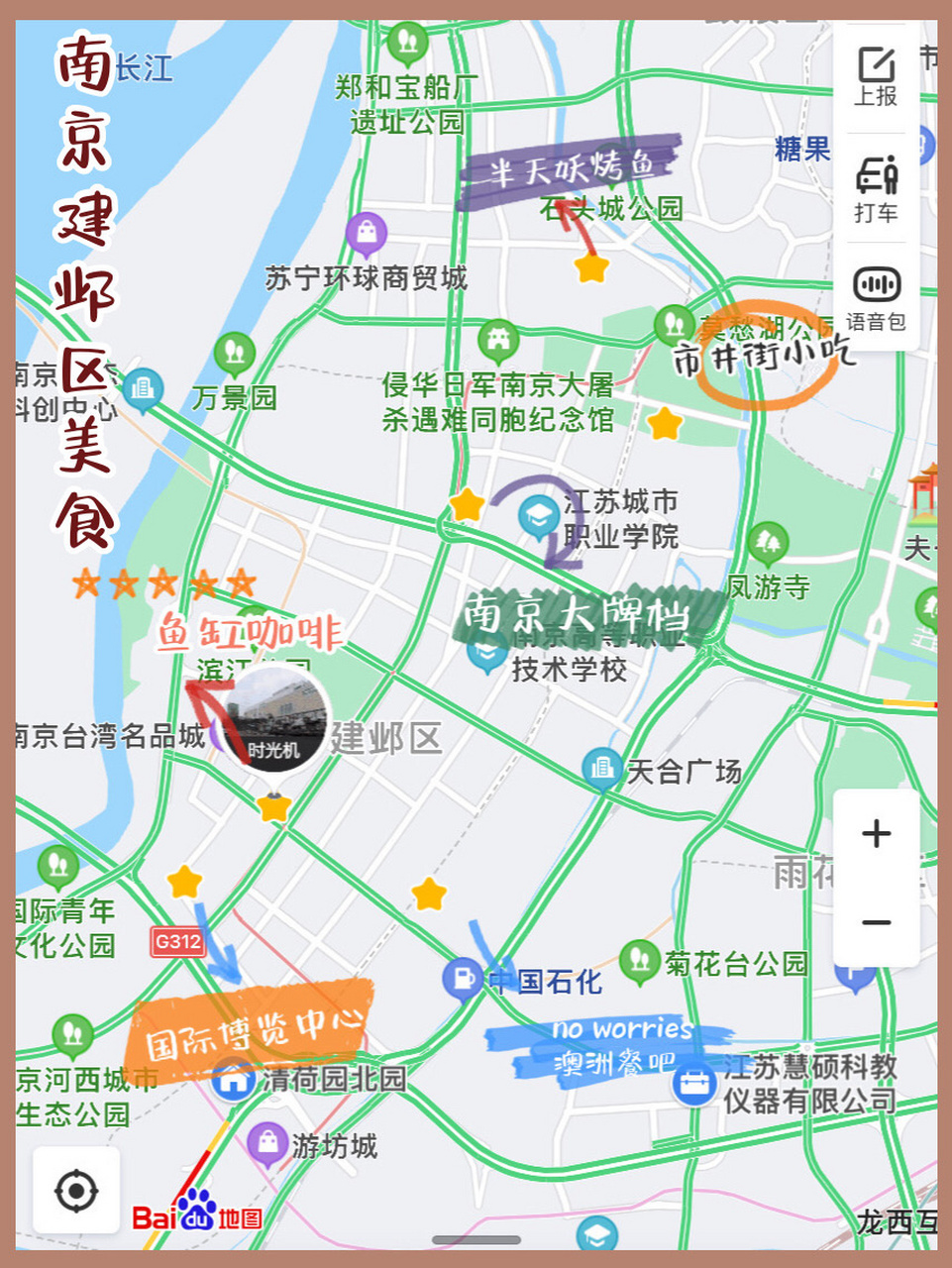Click the 江苏慧硕科教仪器 company briefcase marker
Viewport: 952px width, 1268px height.
click(x=695, y=1085)
